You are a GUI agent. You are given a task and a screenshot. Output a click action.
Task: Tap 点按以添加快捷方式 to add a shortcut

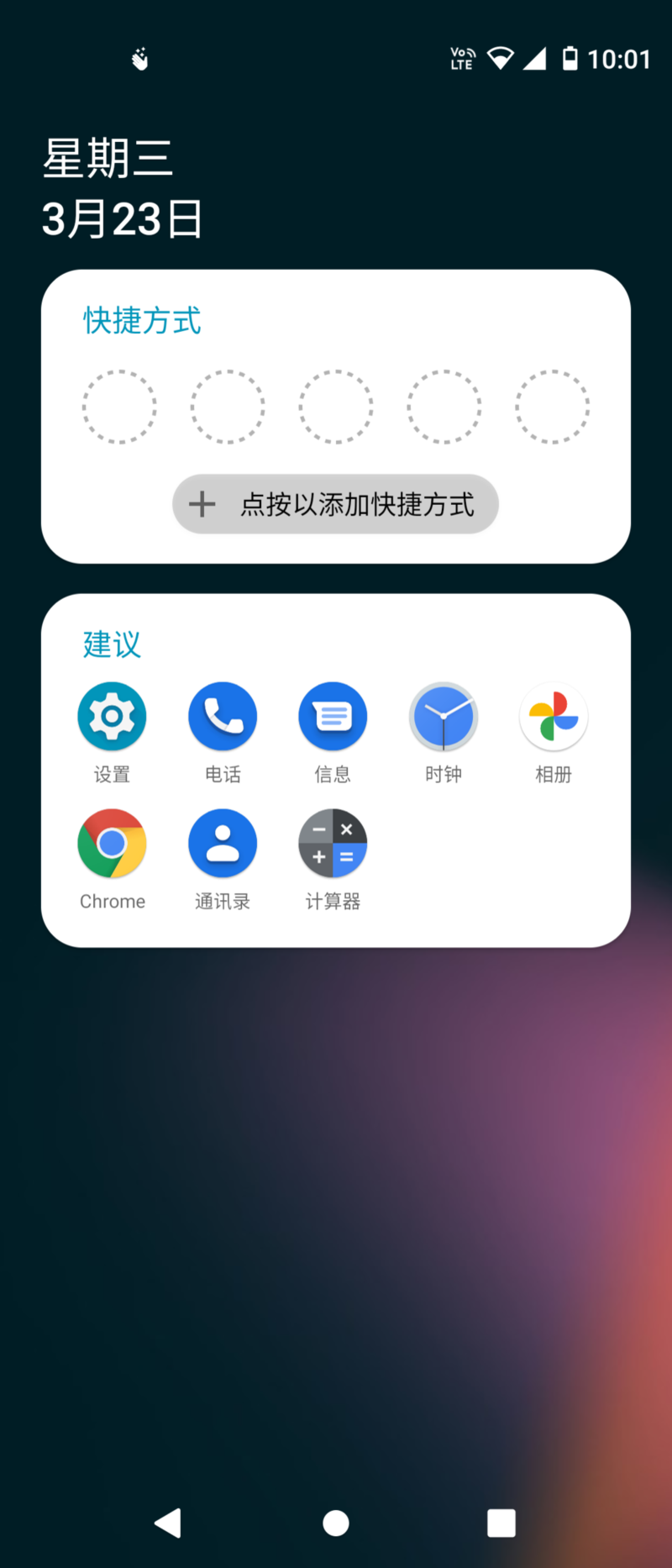335,504
